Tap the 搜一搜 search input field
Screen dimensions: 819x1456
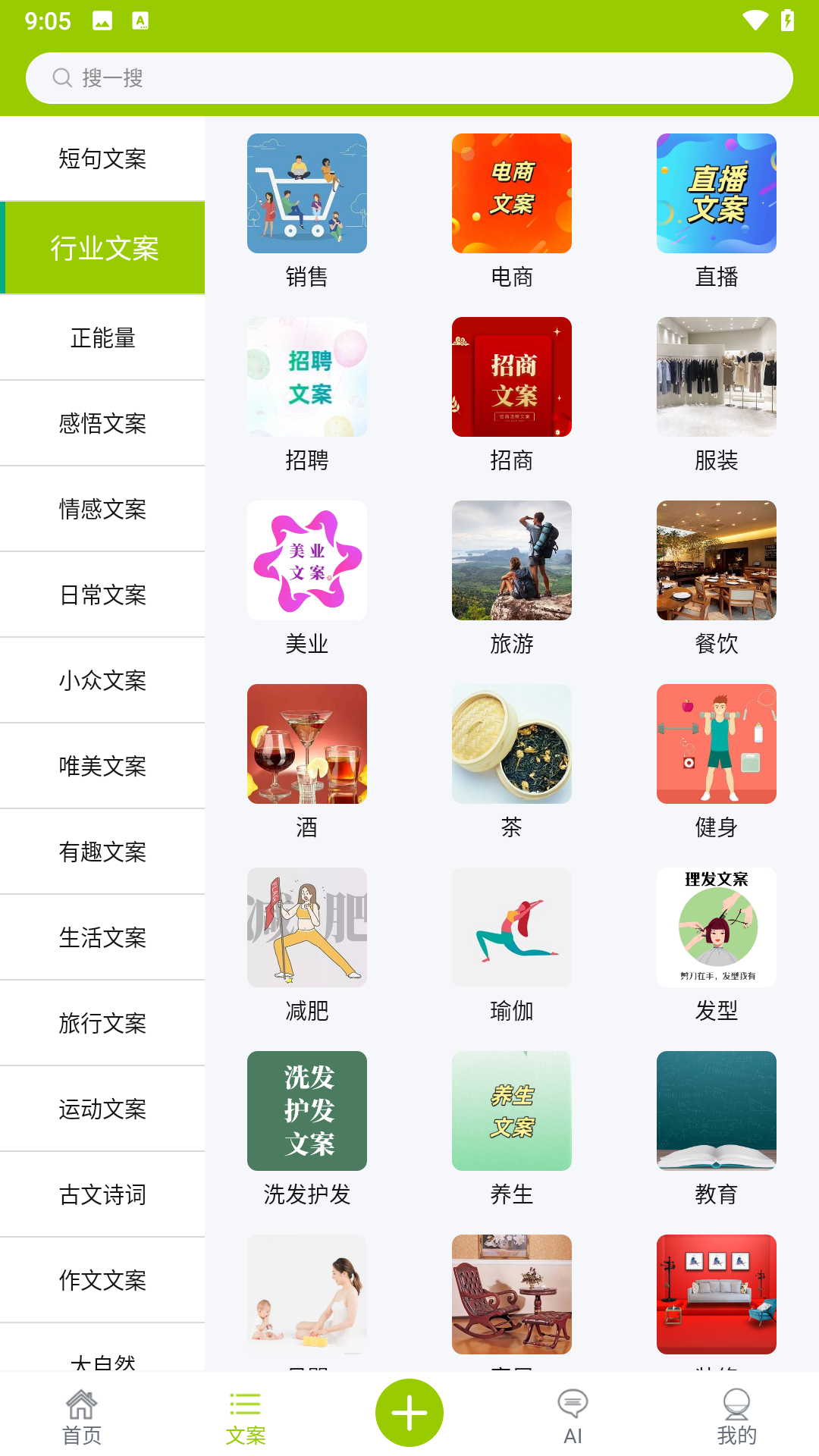point(303,77)
